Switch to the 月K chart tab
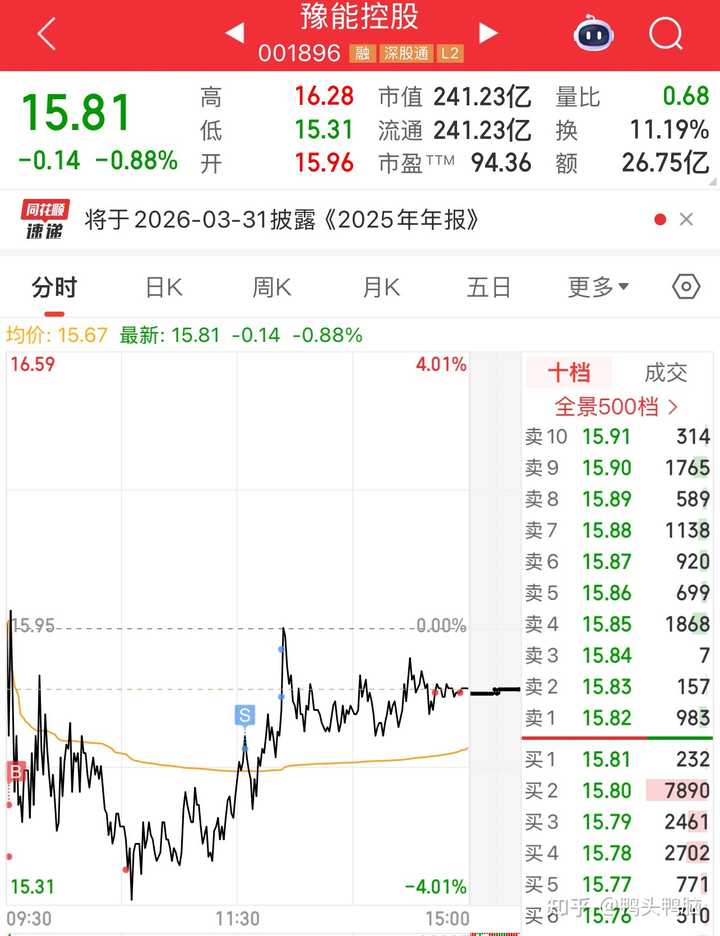This screenshot has width=720, height=936. (380, 288)
